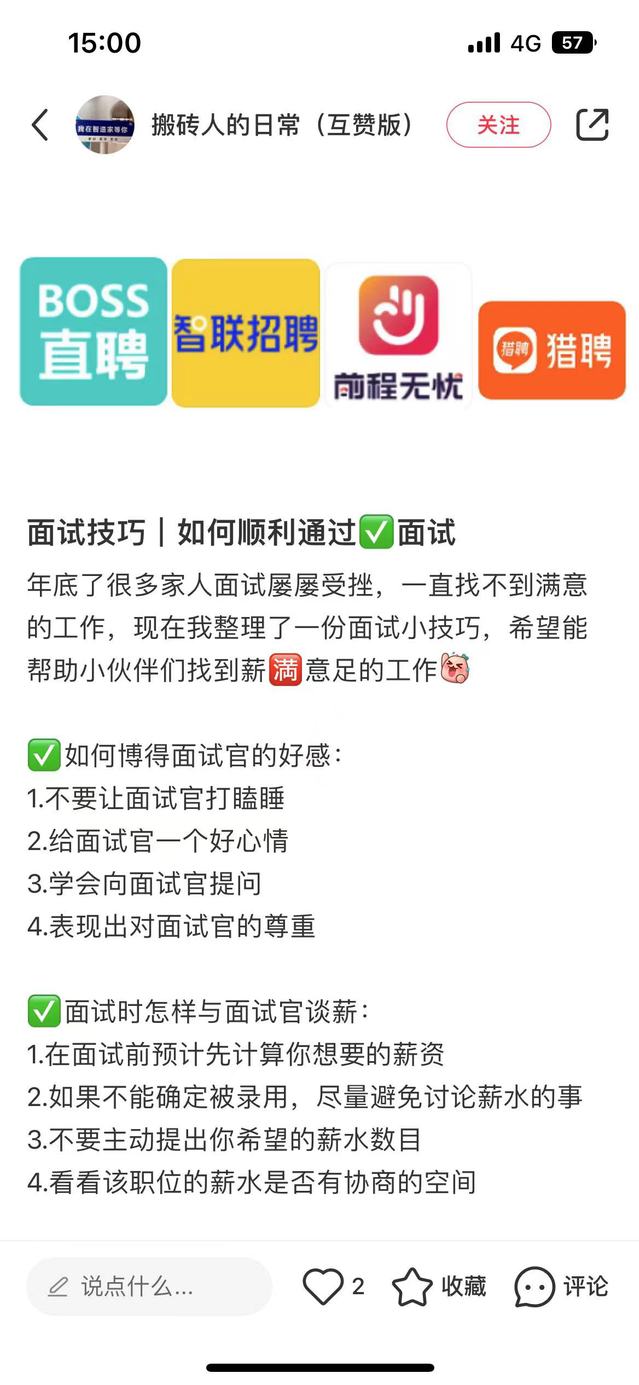Tap the 说点什么 comment input
Viewport: 639px width, 1385px height.
coord(149,1286)
